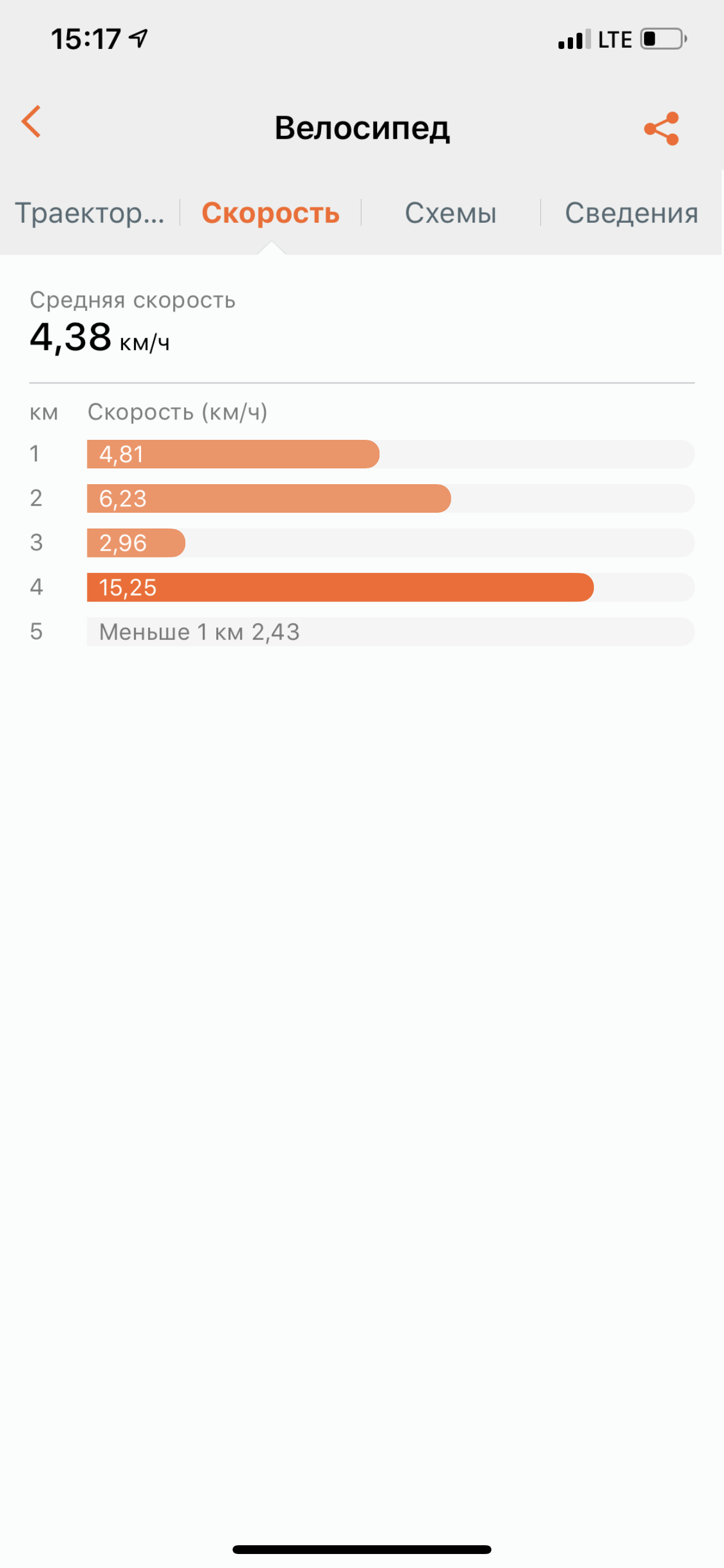Switch to the Сведения tab
Screen dimensions: 724x1568
click(631, 213)
